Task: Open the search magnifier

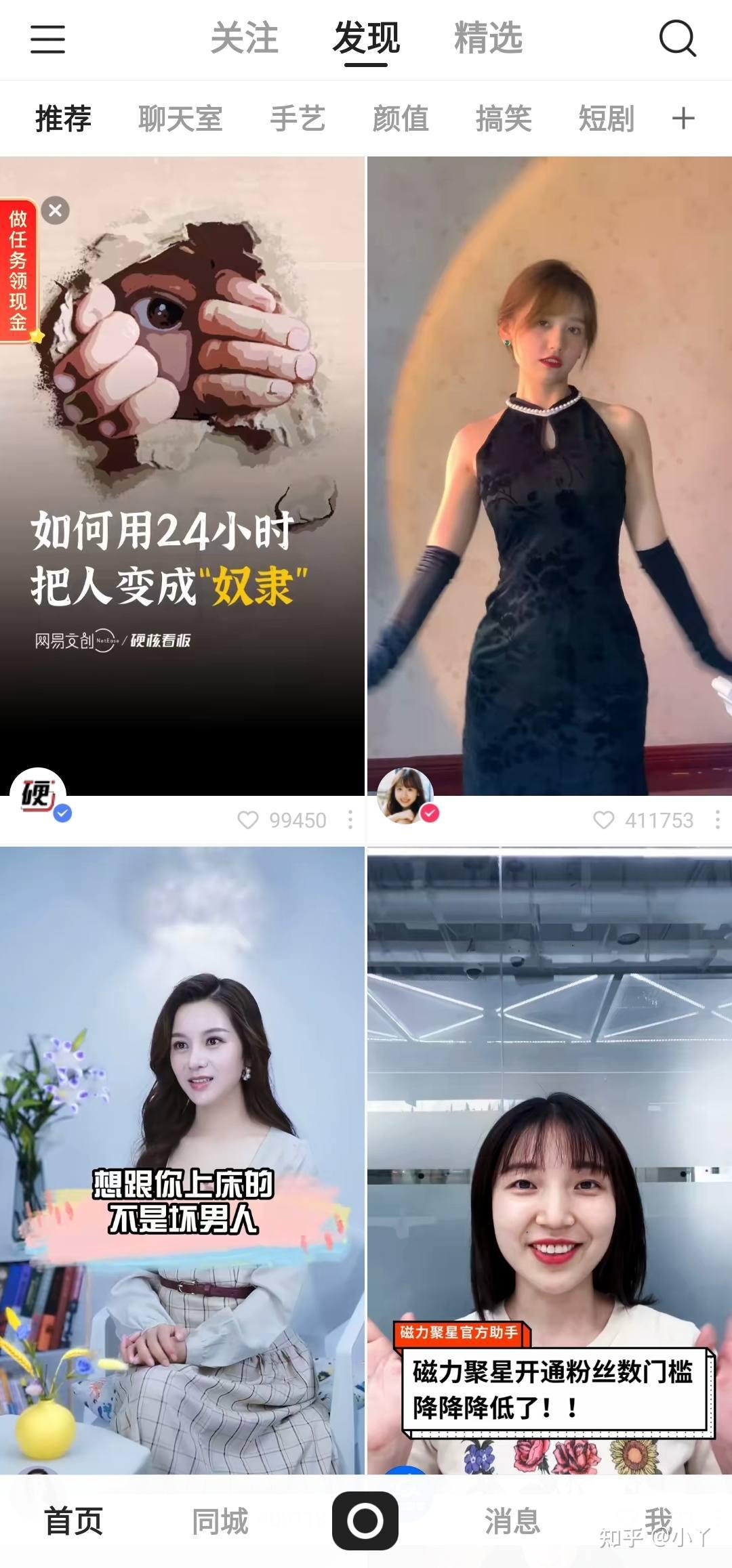Action: click(x=677, y=39)
